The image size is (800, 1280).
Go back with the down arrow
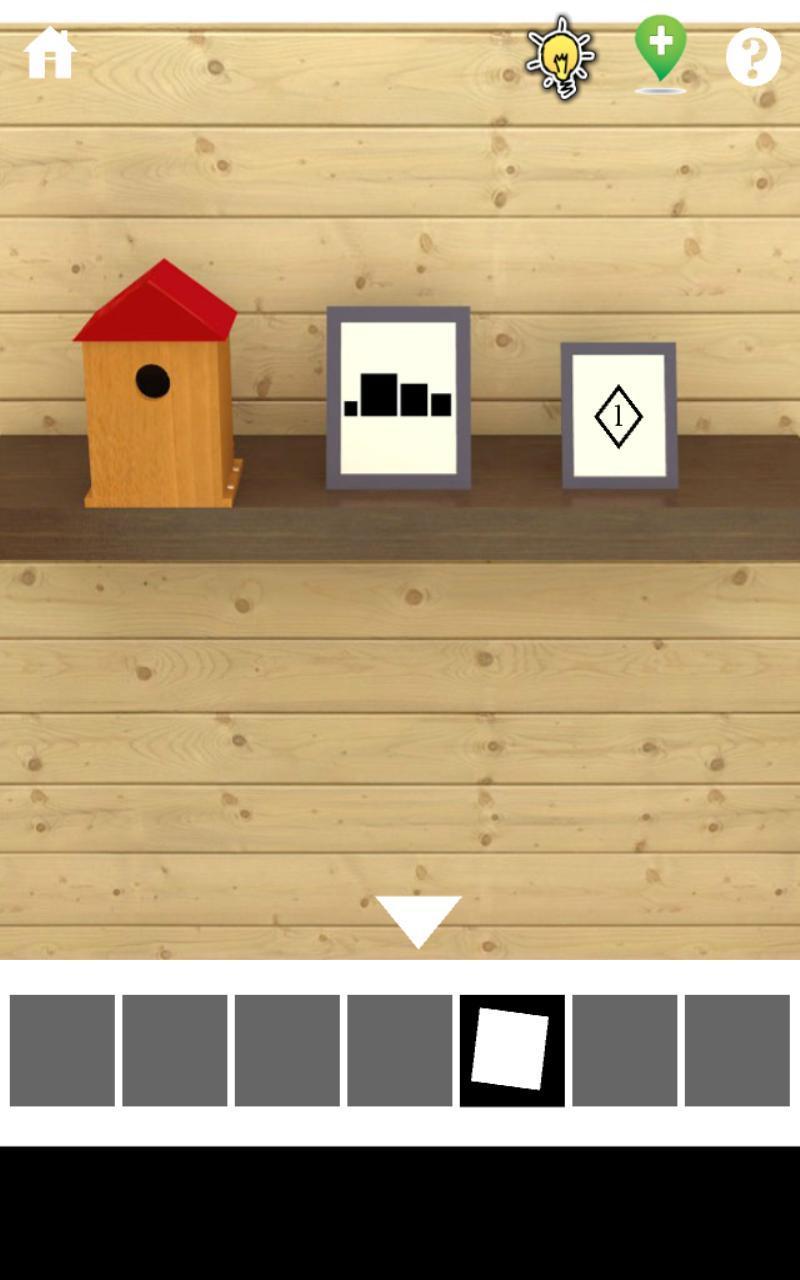(x=418, y=920)
